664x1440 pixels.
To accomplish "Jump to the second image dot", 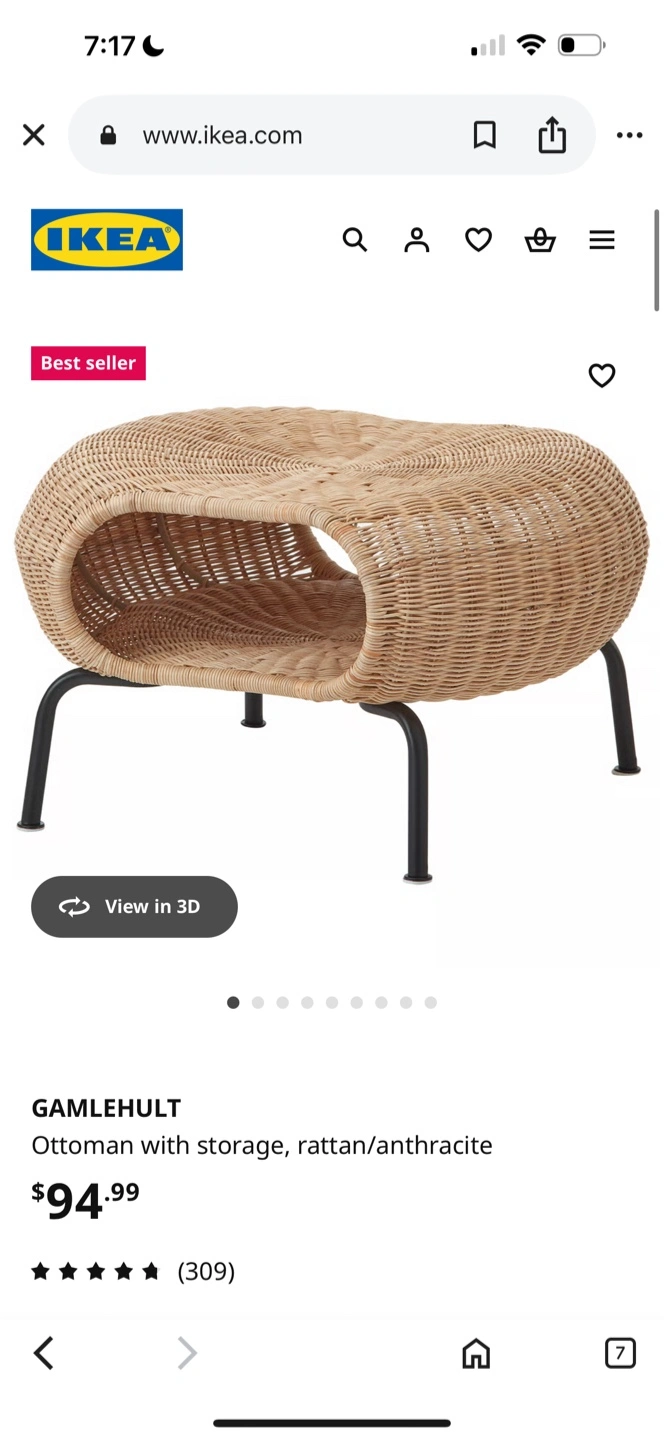I will [258, 1002].
